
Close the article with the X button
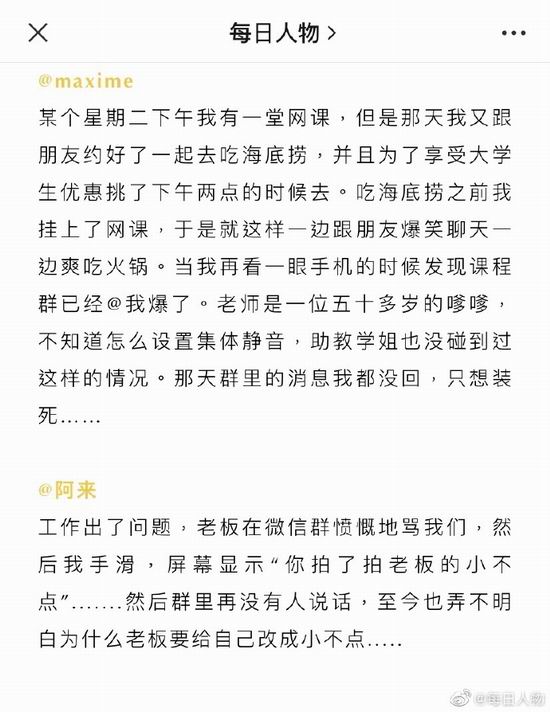(x=38, y=33)
